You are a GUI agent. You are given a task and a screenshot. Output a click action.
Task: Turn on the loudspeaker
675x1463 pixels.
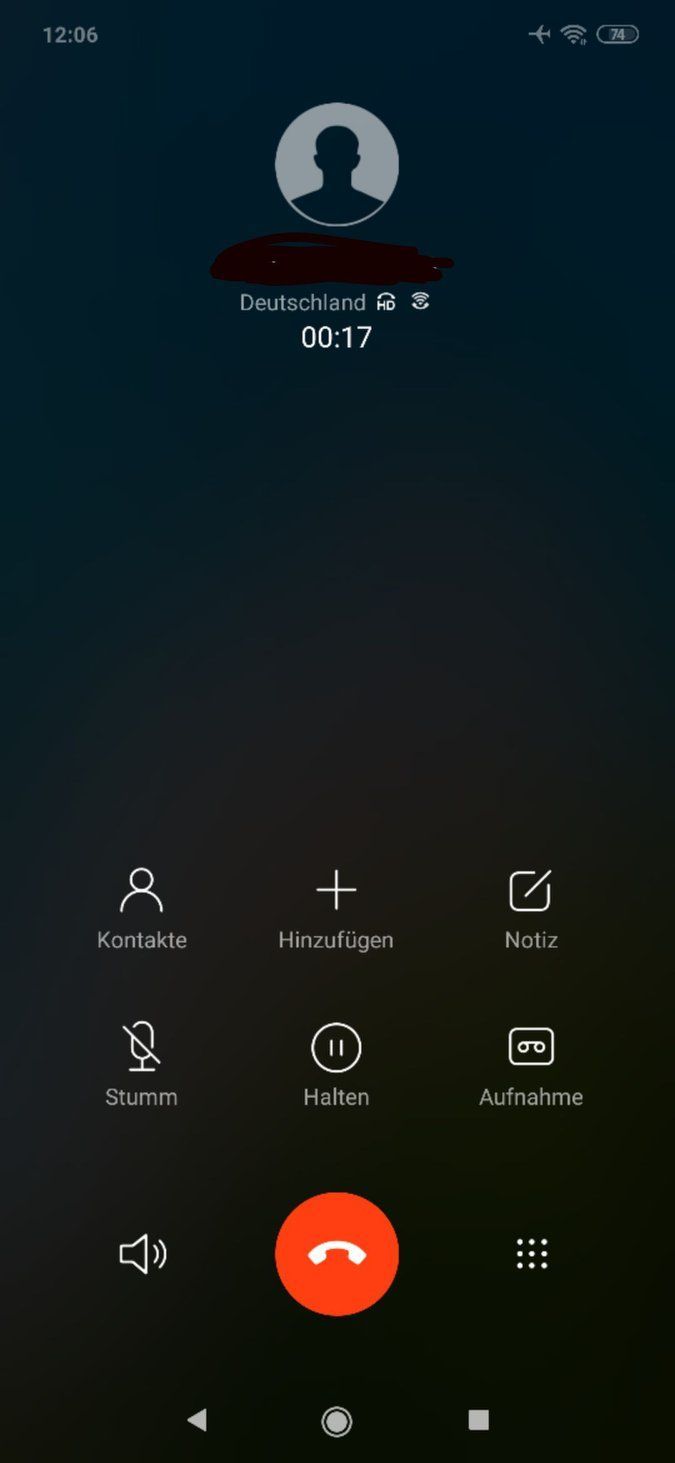[x=143, y=1254]
